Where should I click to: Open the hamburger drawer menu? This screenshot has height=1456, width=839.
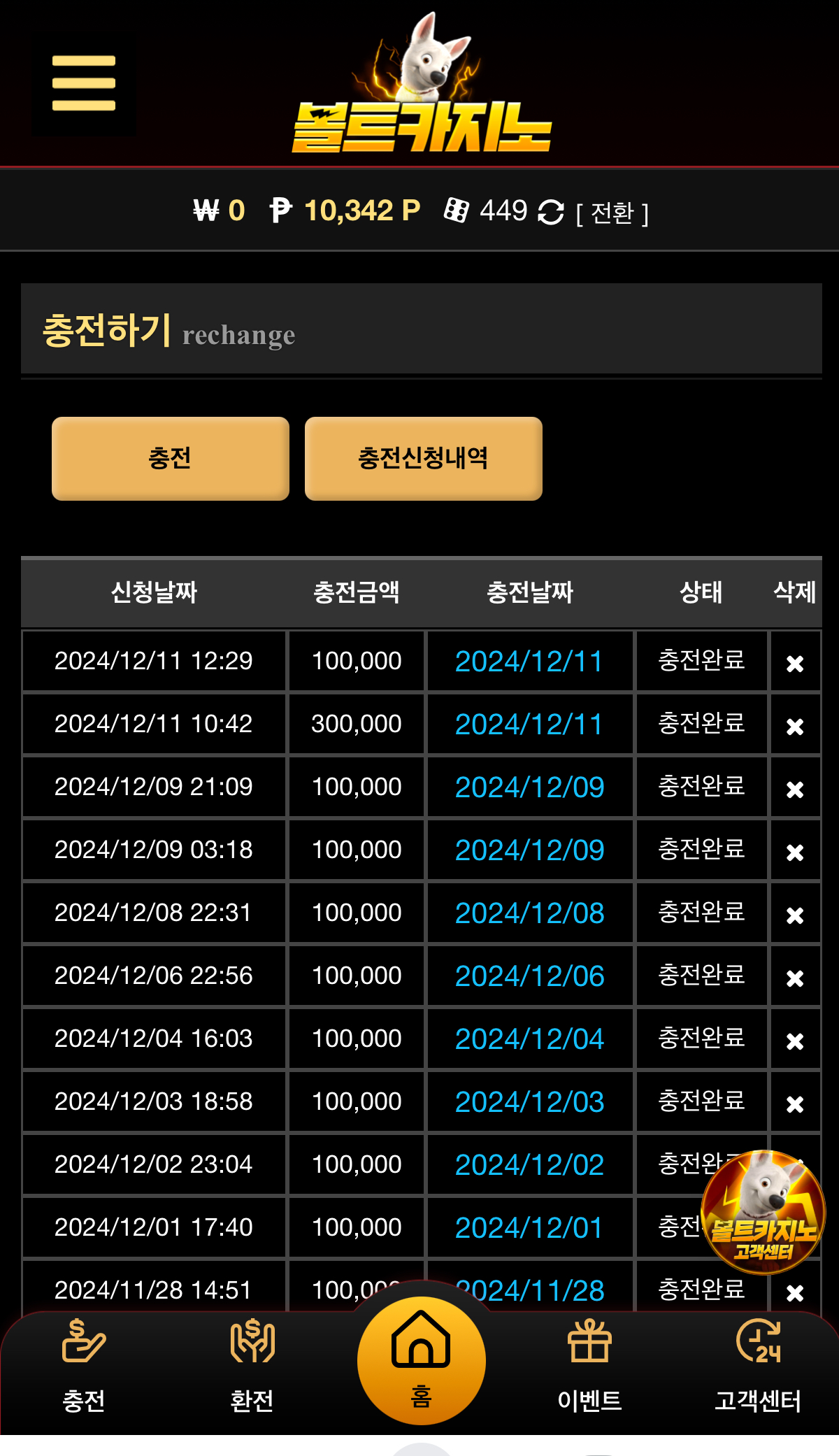click(84, 83)
